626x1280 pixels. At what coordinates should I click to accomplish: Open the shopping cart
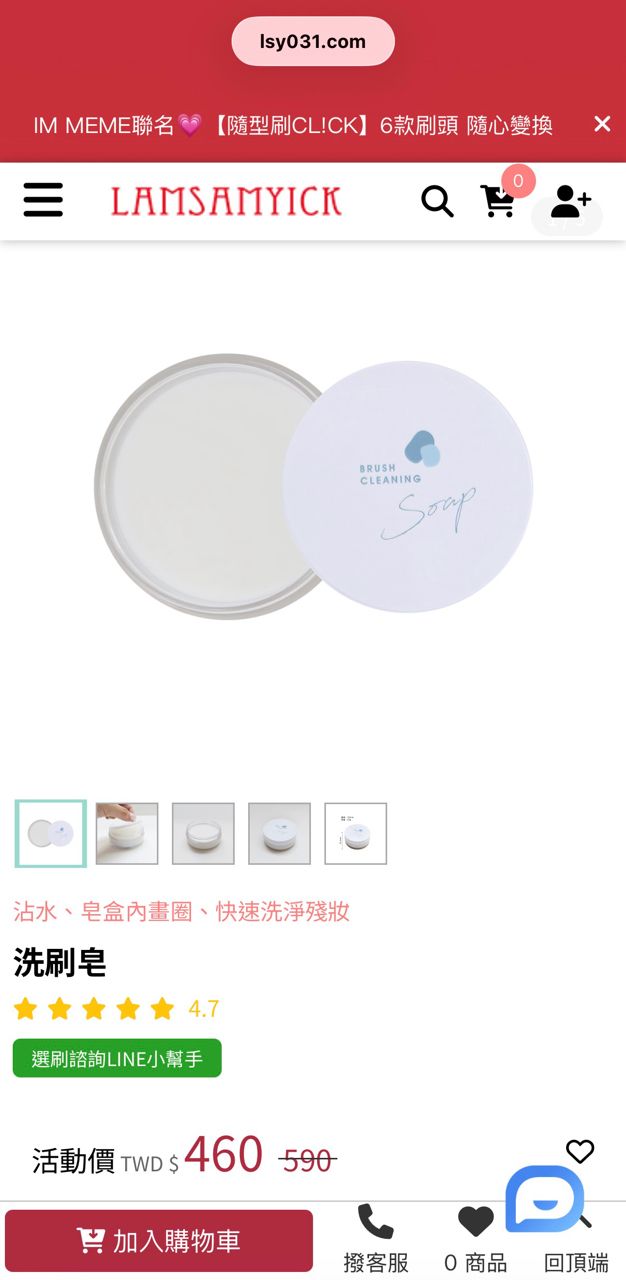click(x=498, y=201)
